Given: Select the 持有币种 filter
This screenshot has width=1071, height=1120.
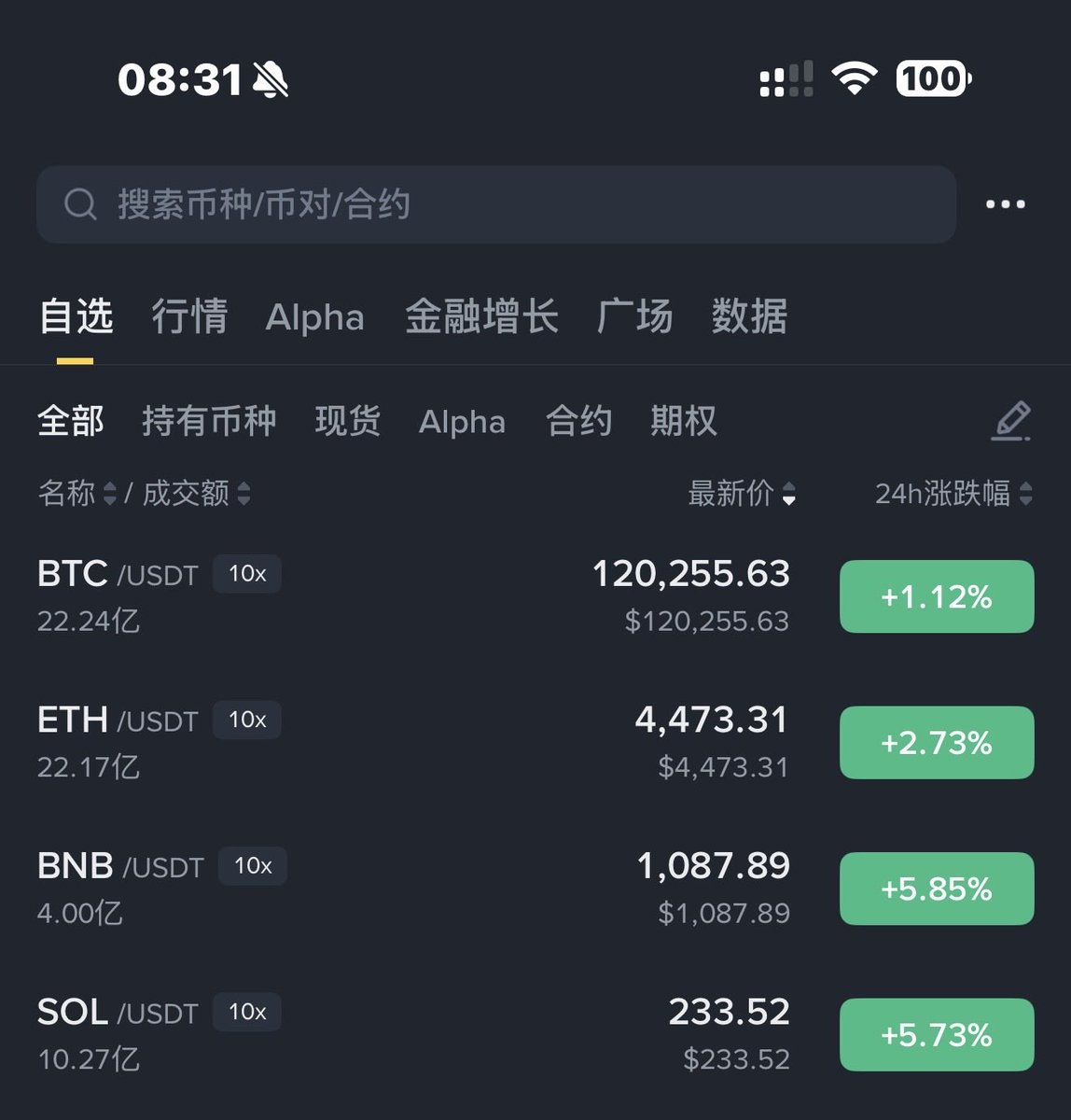Looking at the screenshot, I should [x=209, y=421].
